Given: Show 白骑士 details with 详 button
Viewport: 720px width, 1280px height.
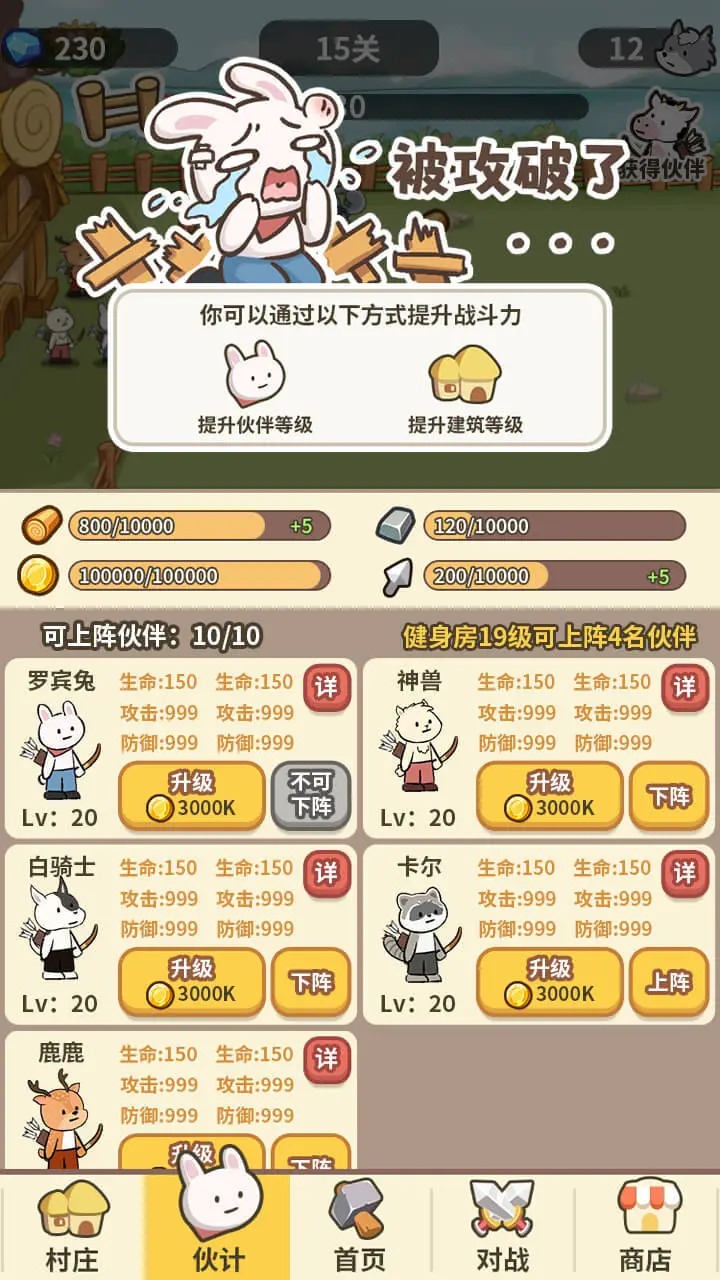Looking at the screenshot, I should click(x=327, y=873).
